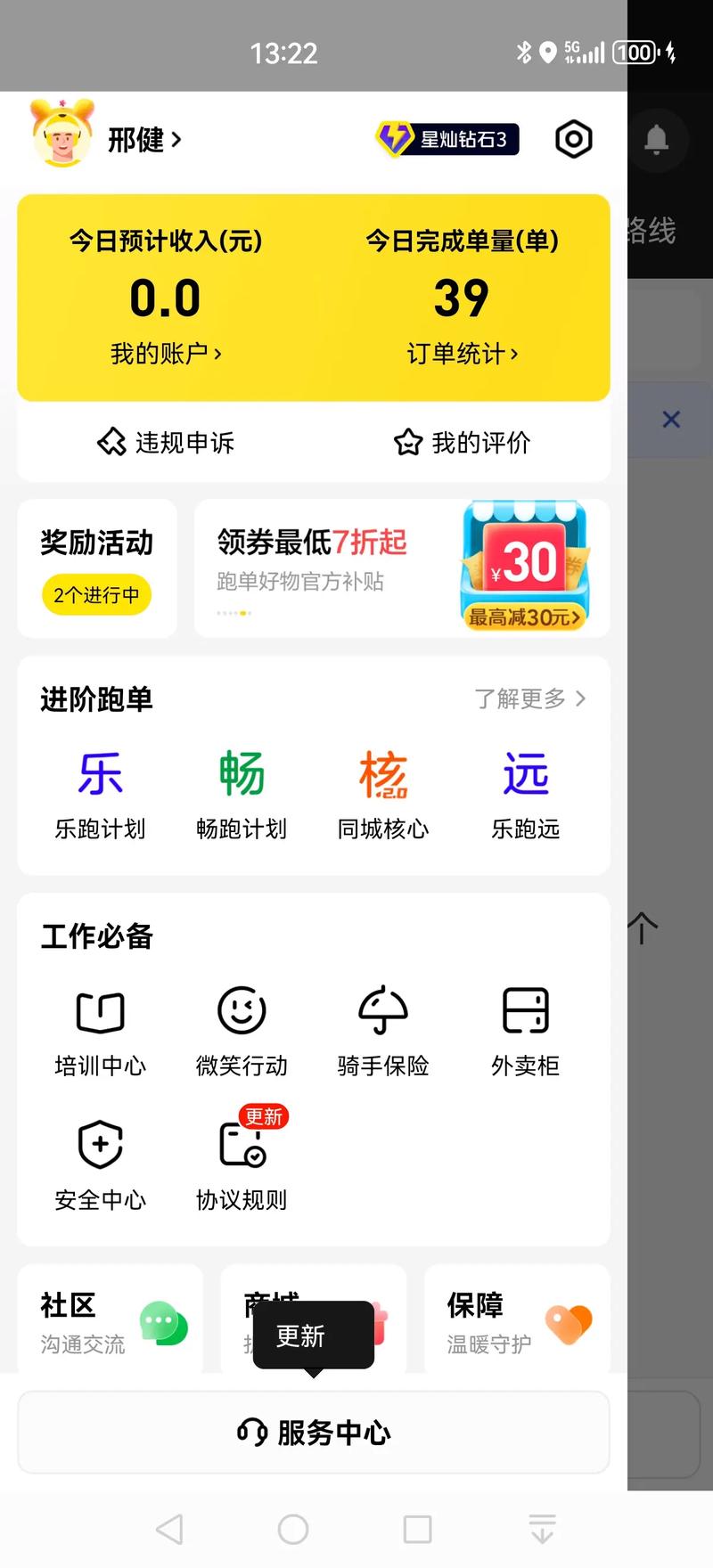
Task: Expand 了解更多 in 进阶跑单 section
Action: pyautogui.click(x=531, y=700)
